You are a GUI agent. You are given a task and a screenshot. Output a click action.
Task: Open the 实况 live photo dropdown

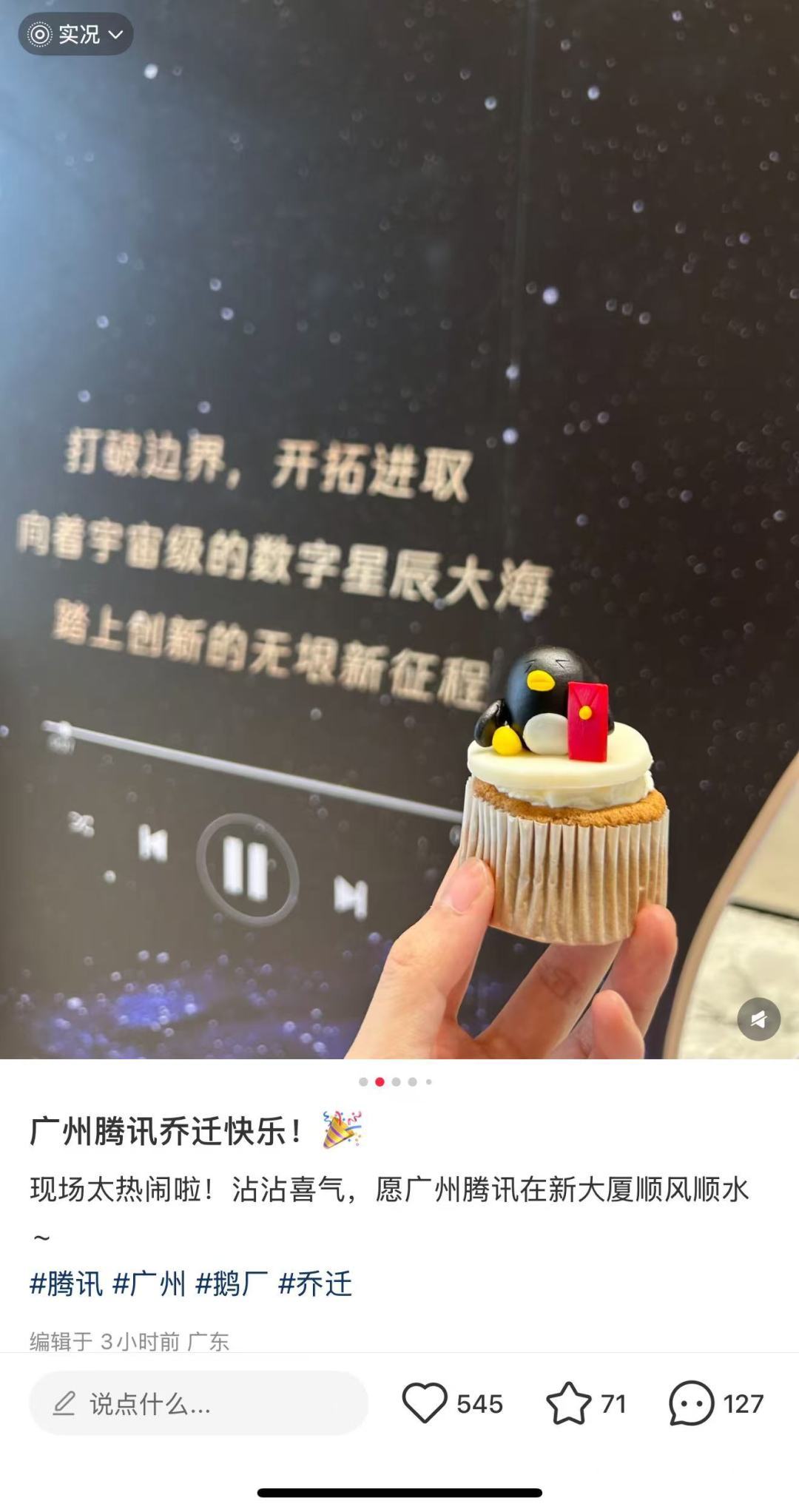75,34
